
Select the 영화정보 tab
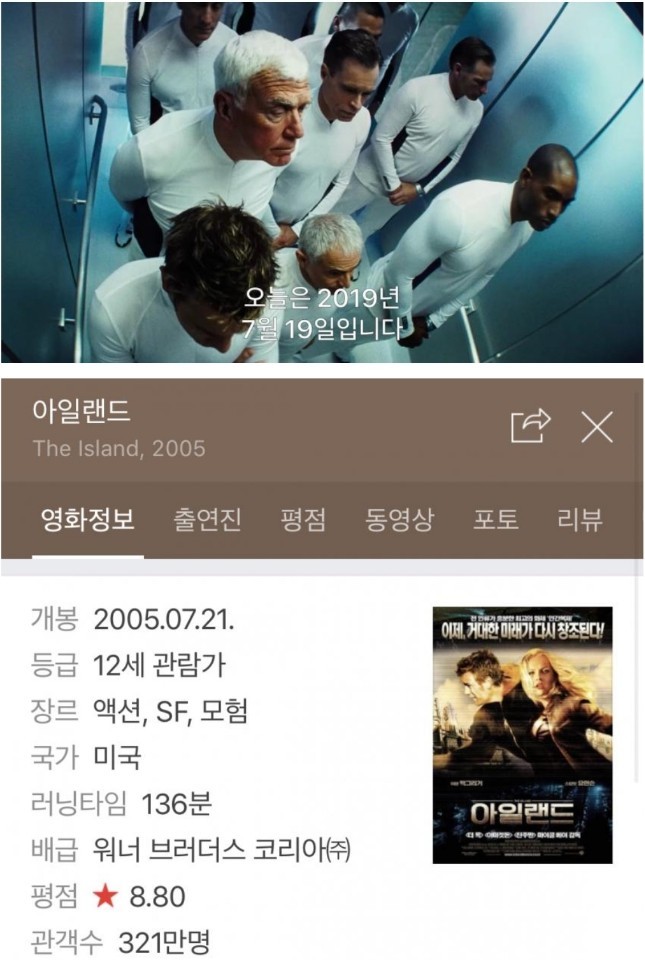click(x=87, y=520)
